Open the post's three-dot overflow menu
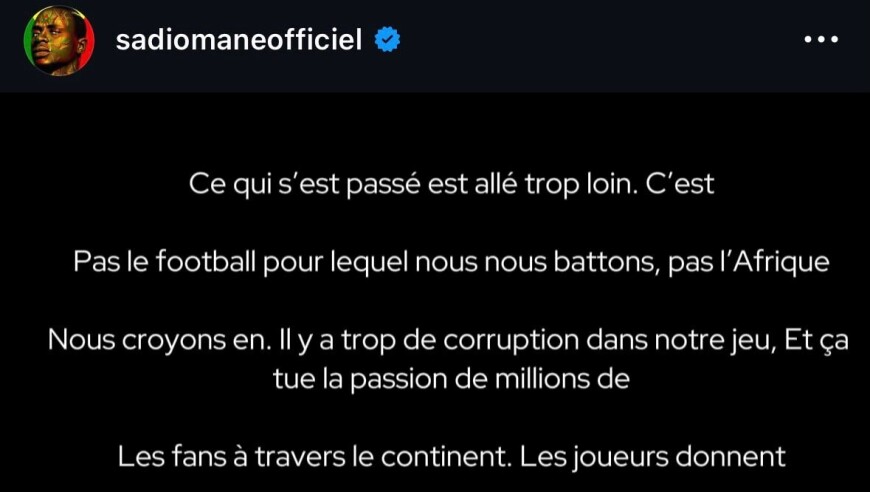 [820, 40]
